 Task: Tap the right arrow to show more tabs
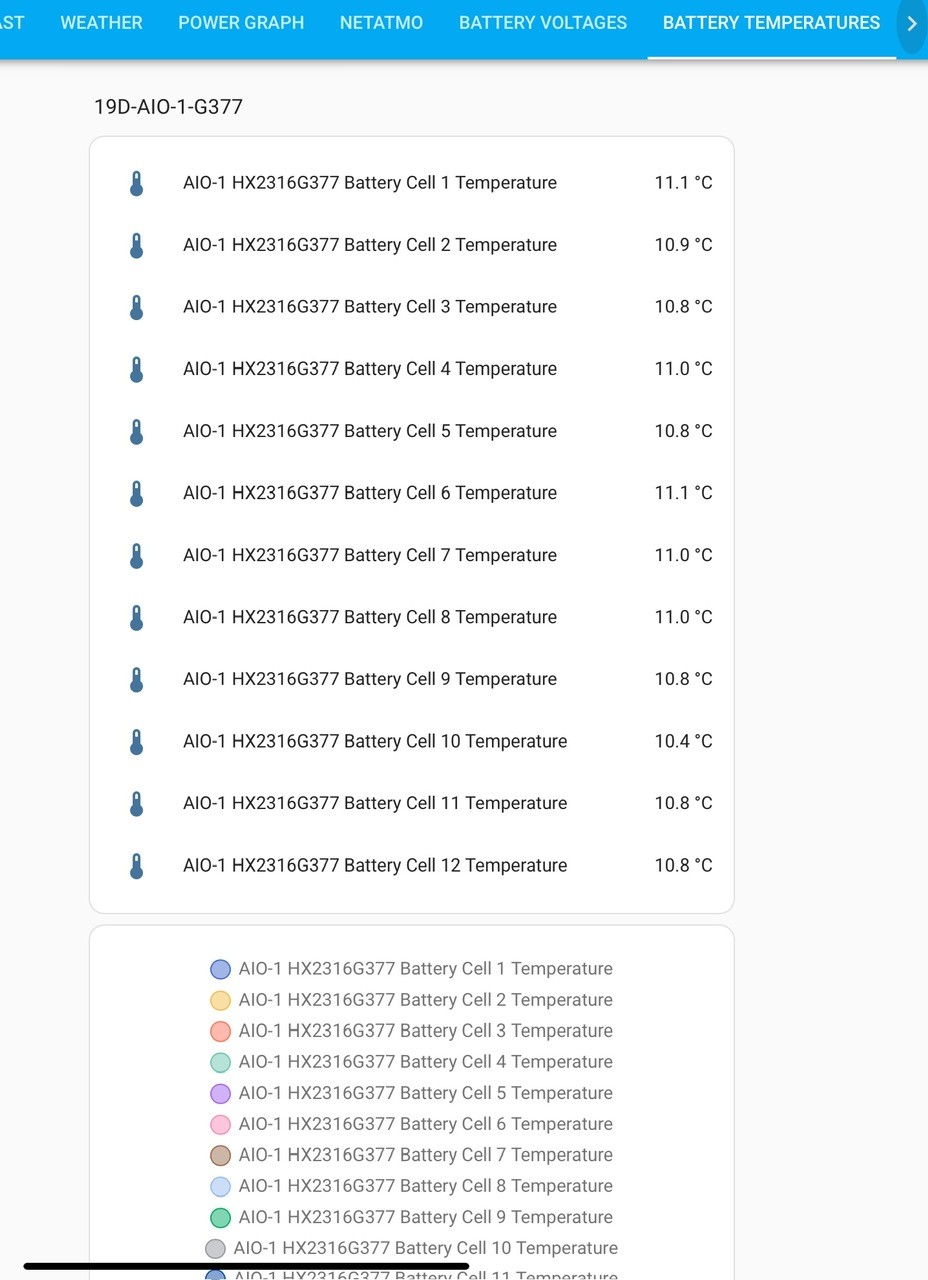pyautogui.click(x=911, y=23)
